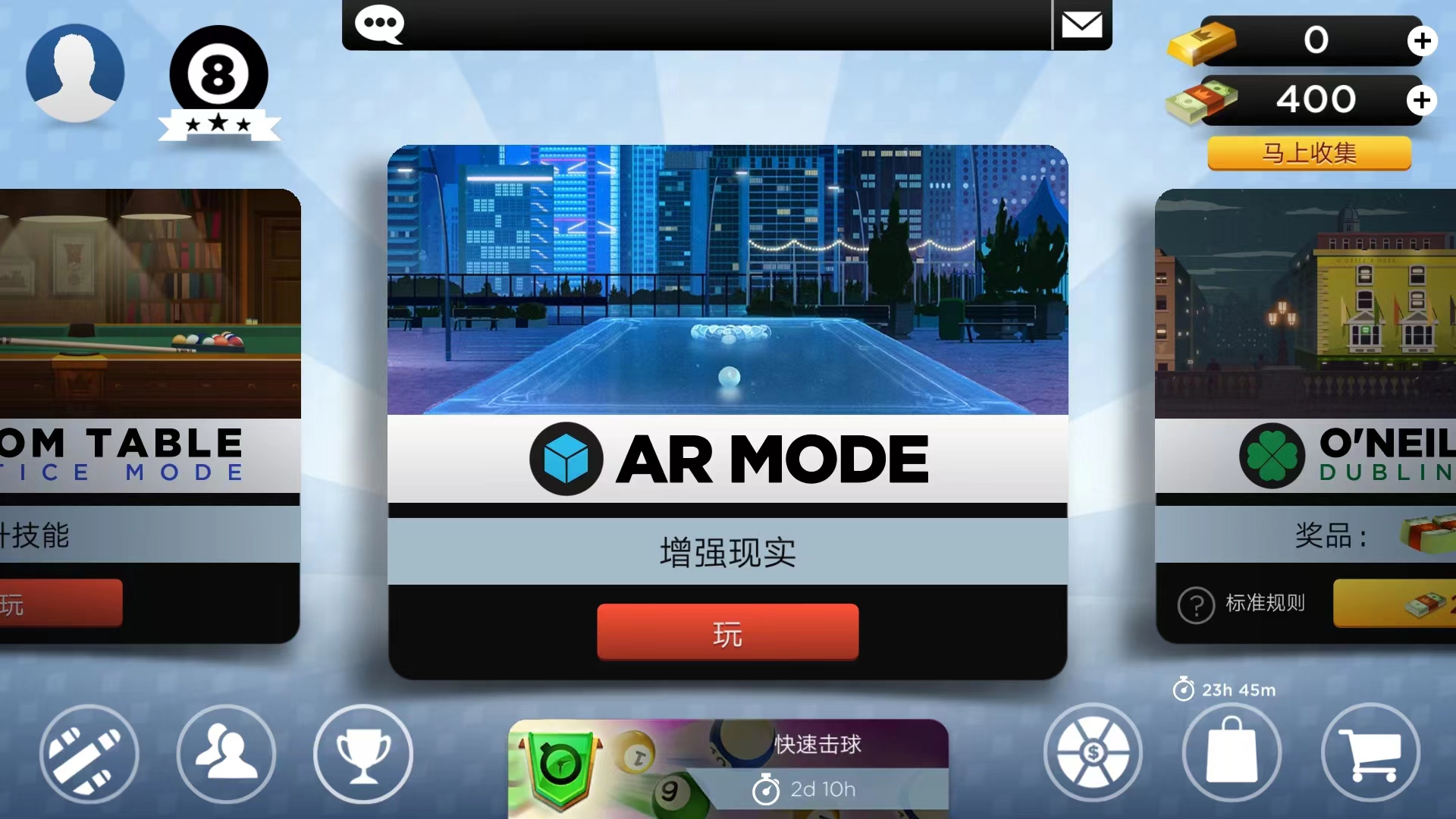Open the cue collection icon
The image size is (1456, 819).
[89, 754]
